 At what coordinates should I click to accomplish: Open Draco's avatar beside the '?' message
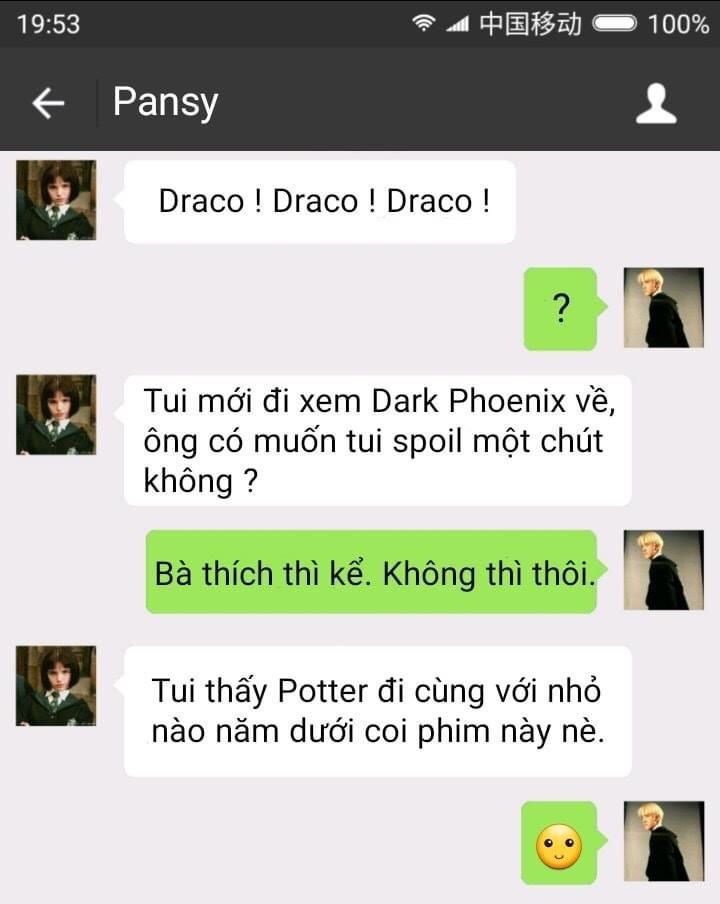(x=664, y=307)
